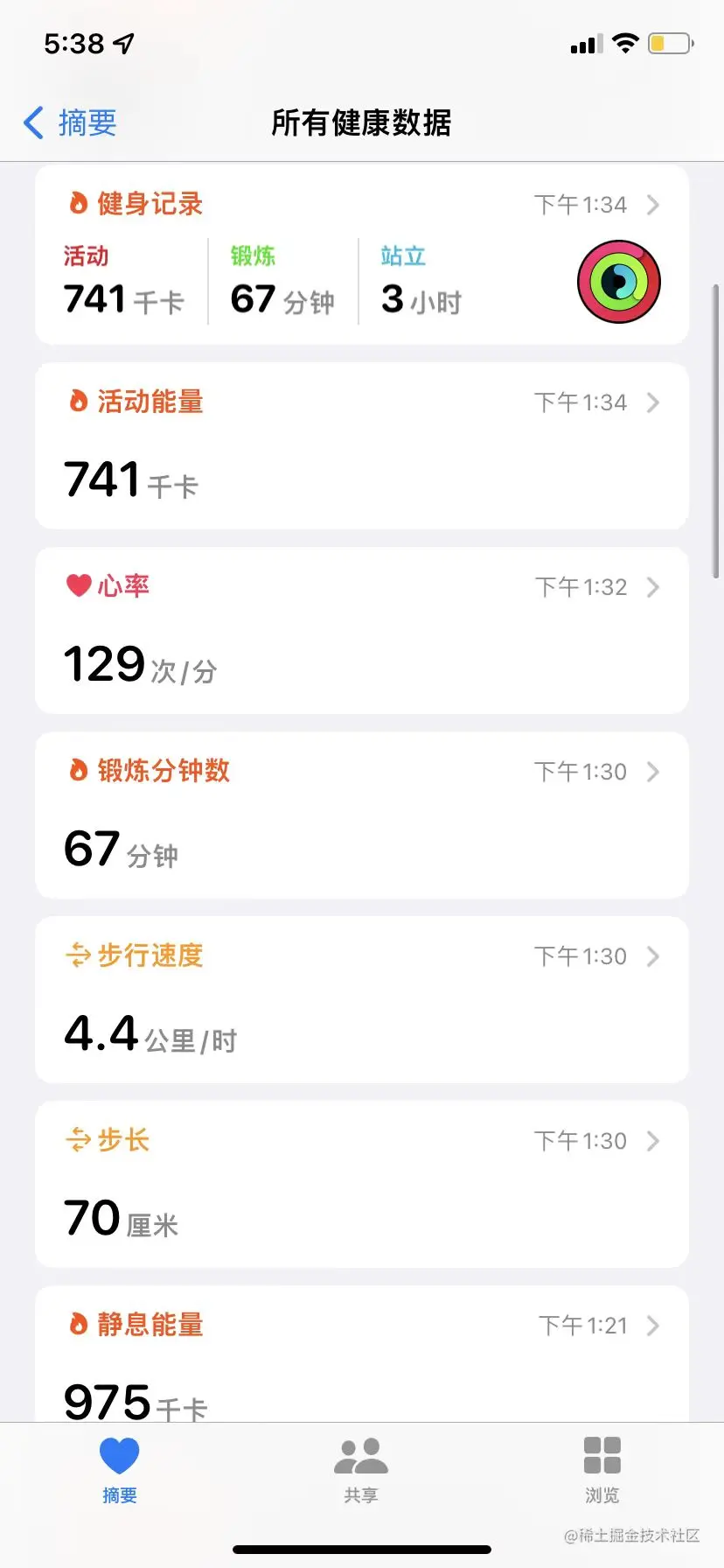Screen dimensions: 724x1568
Task: Open the 步长 card
Action: [361, 1185]
